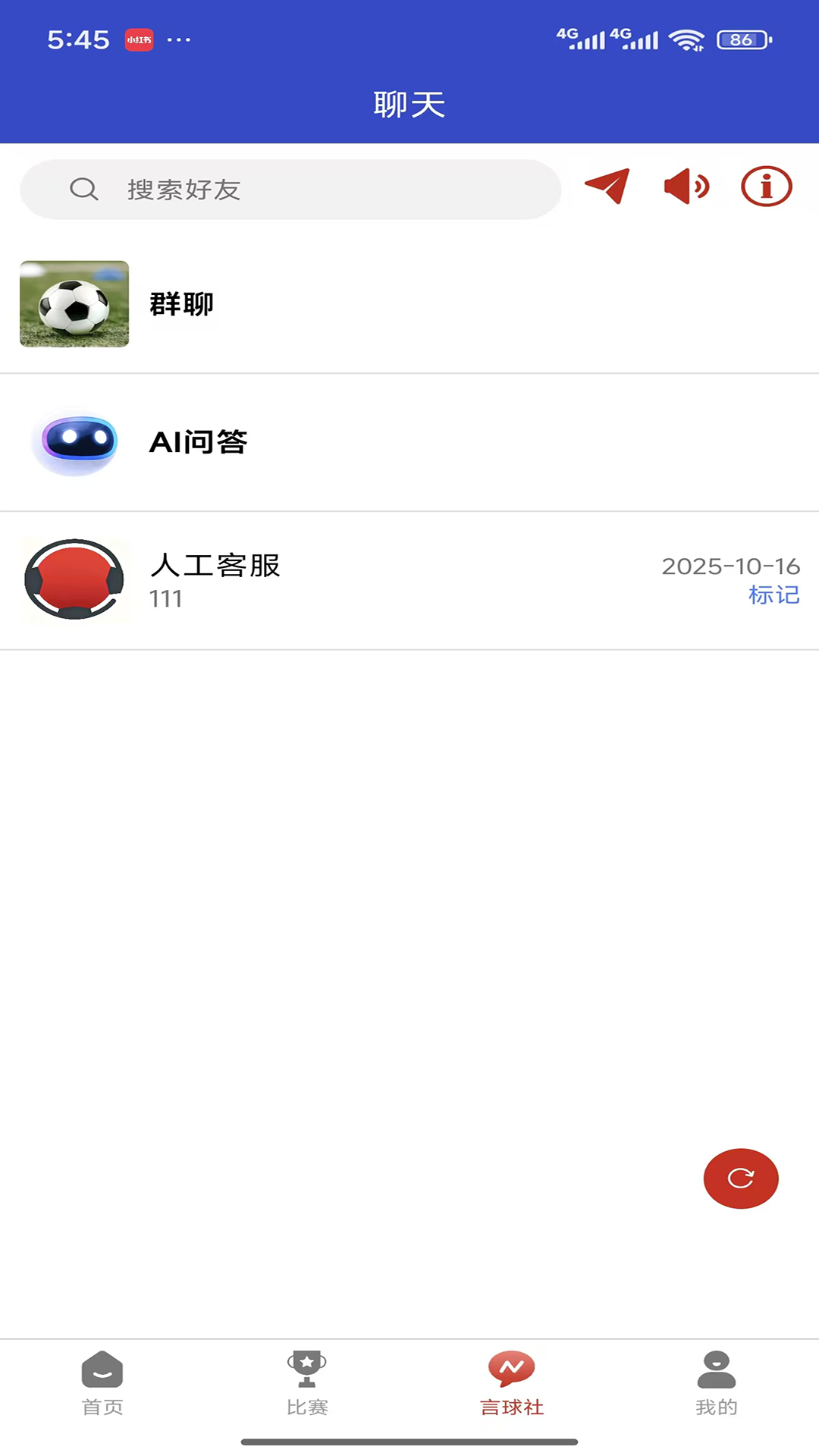The height and width of the screenshot is (1456, 819).
Task: Tap the 搜索好友 search input field
Action: coord(303,190)
